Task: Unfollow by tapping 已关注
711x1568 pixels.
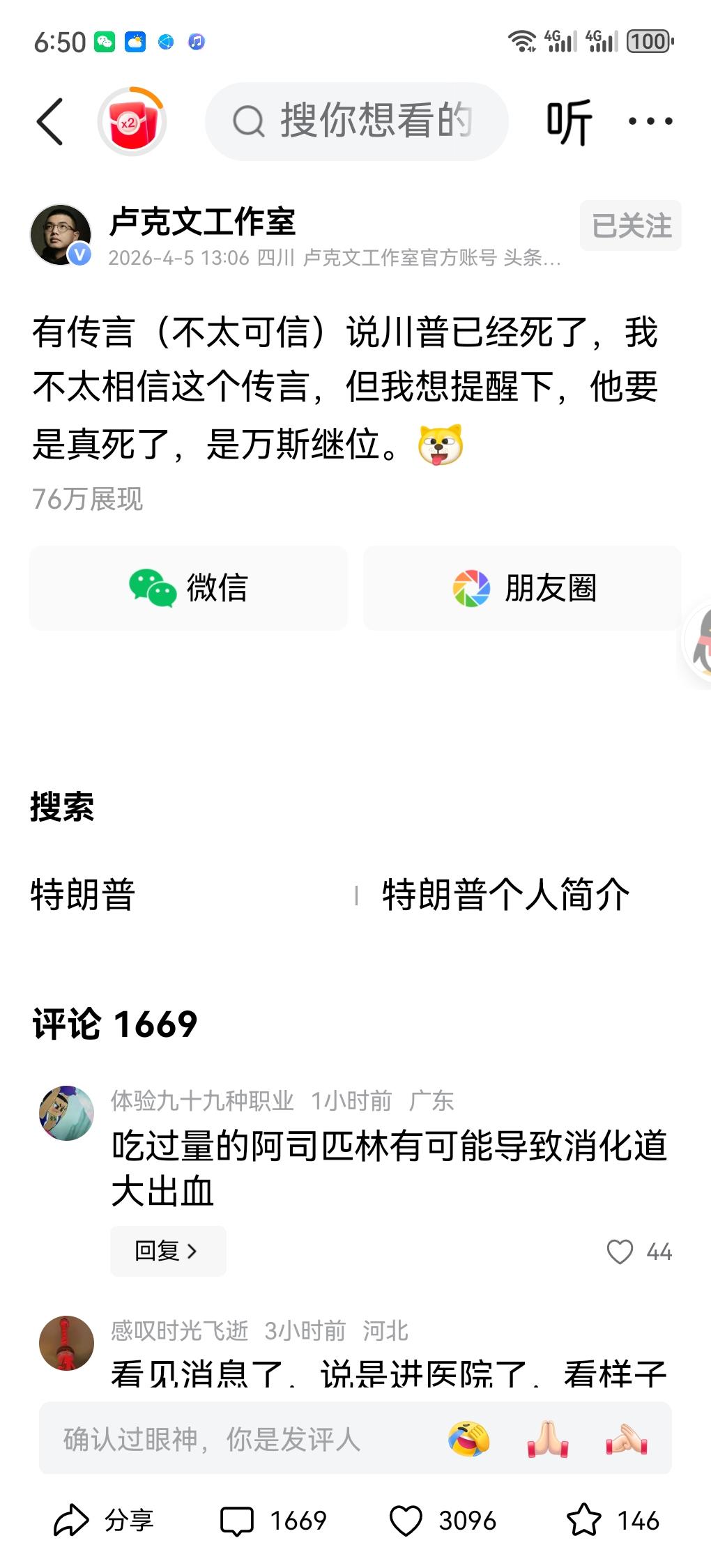Action: pos(629,224)
